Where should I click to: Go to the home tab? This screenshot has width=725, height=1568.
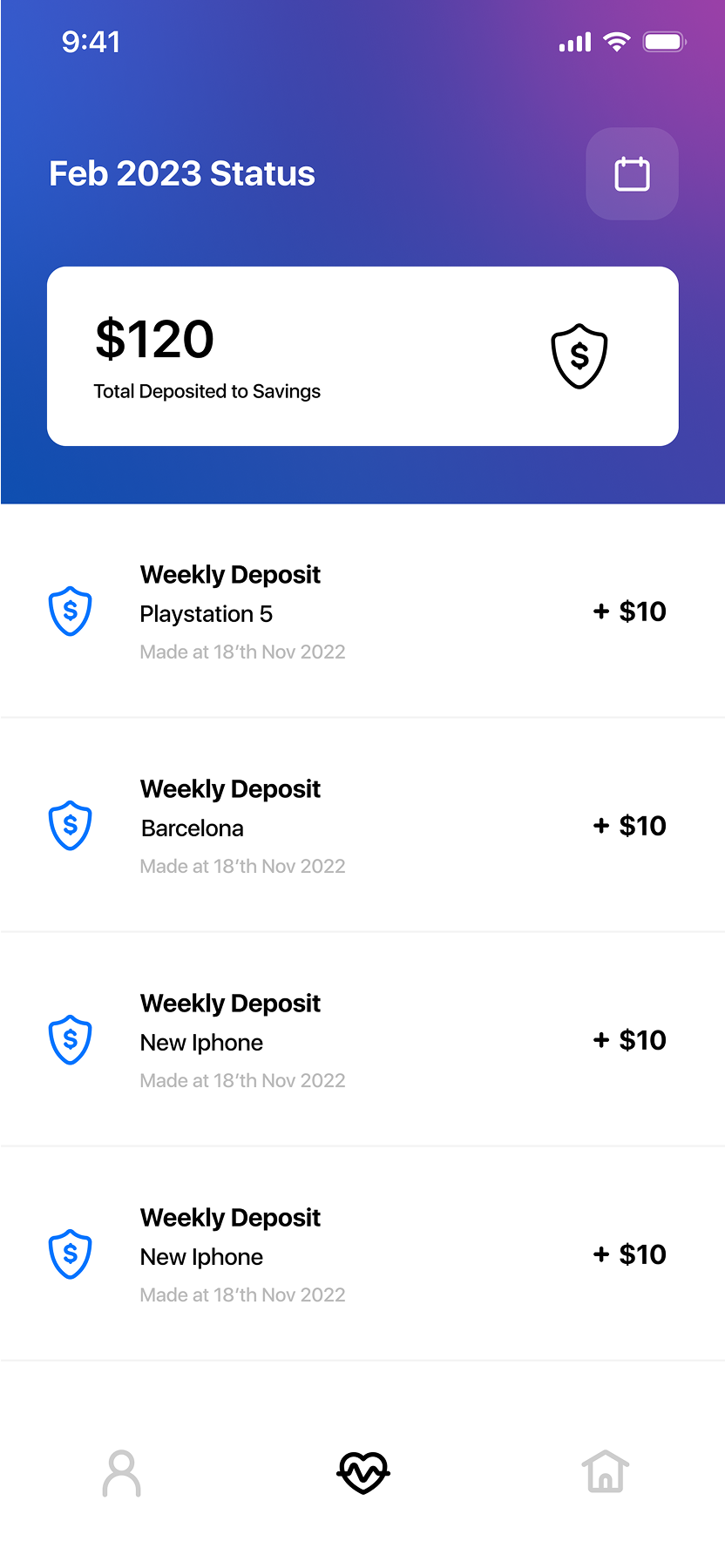click(x=605, y=1473)
